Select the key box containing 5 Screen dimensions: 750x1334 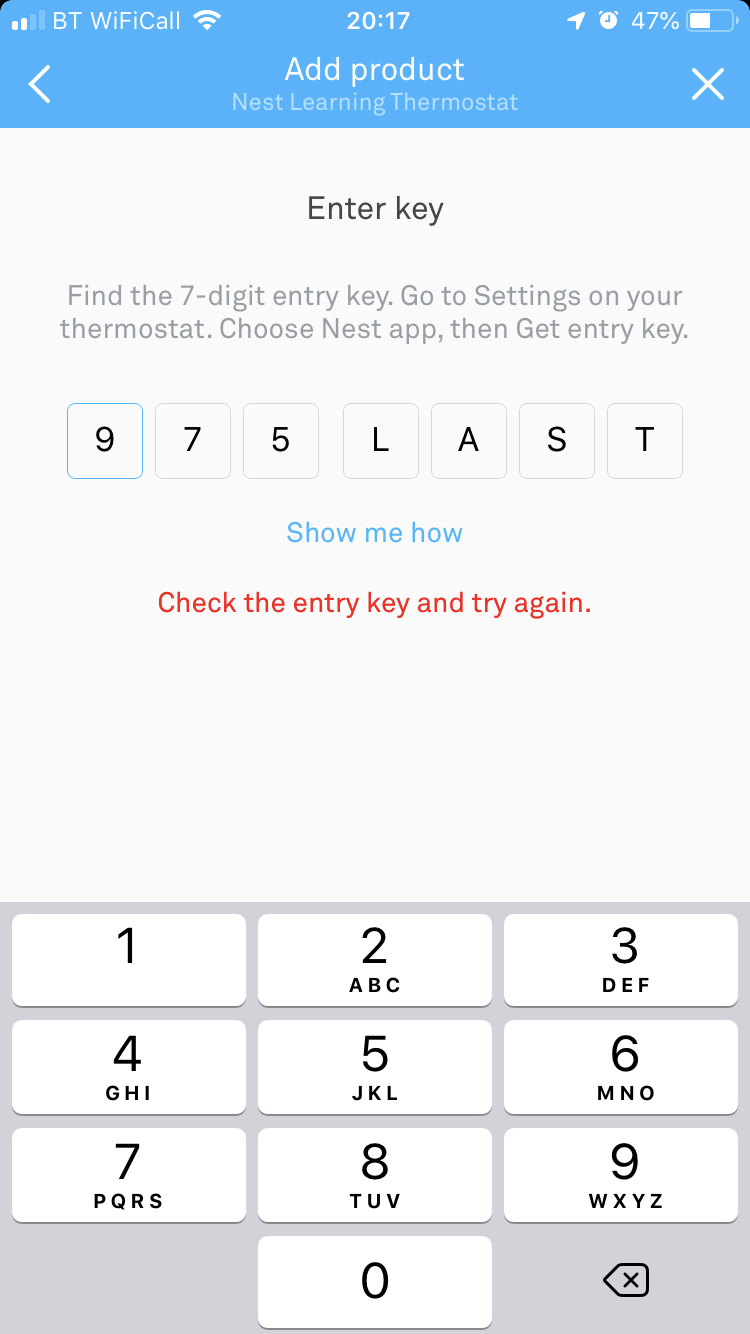(x=281, y=441)
